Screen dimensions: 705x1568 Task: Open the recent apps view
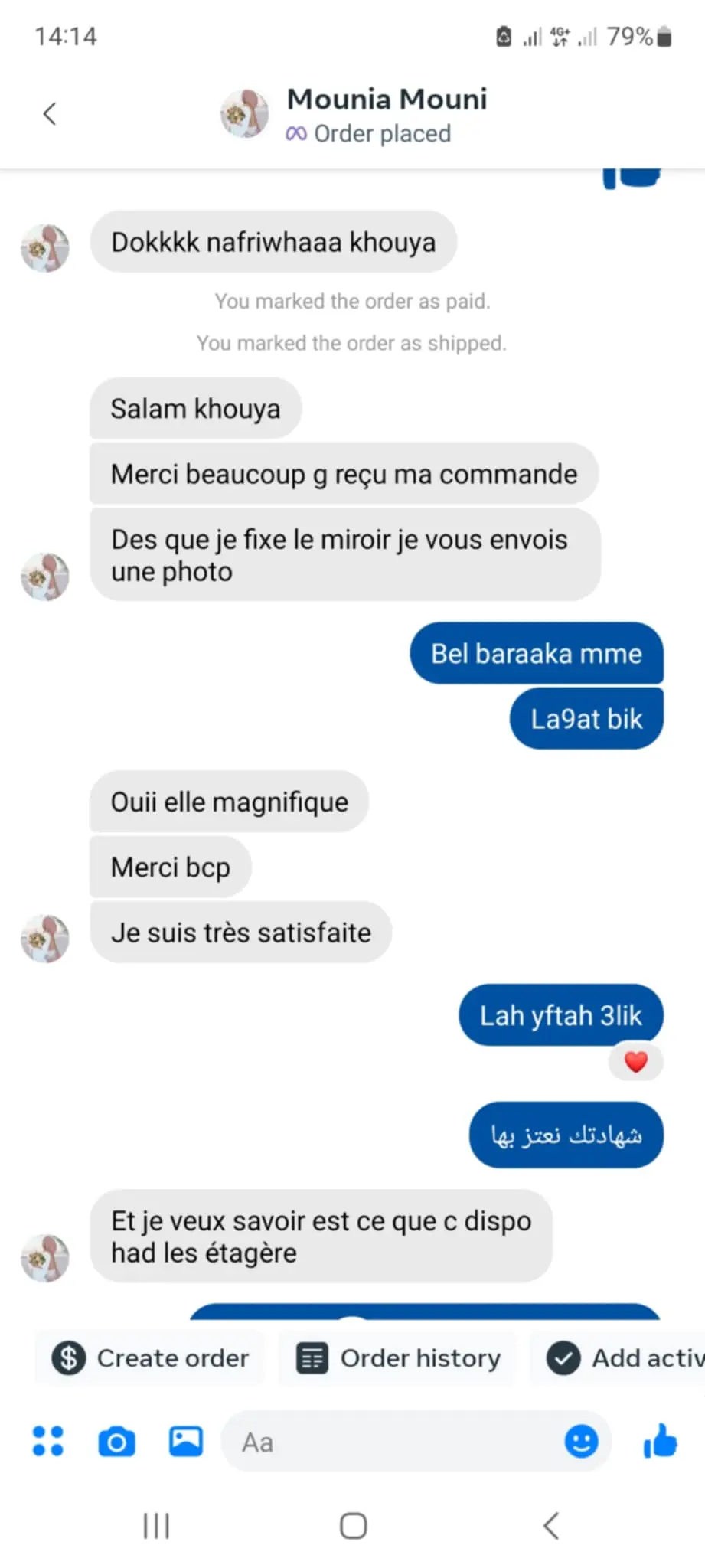[156, 1525]
